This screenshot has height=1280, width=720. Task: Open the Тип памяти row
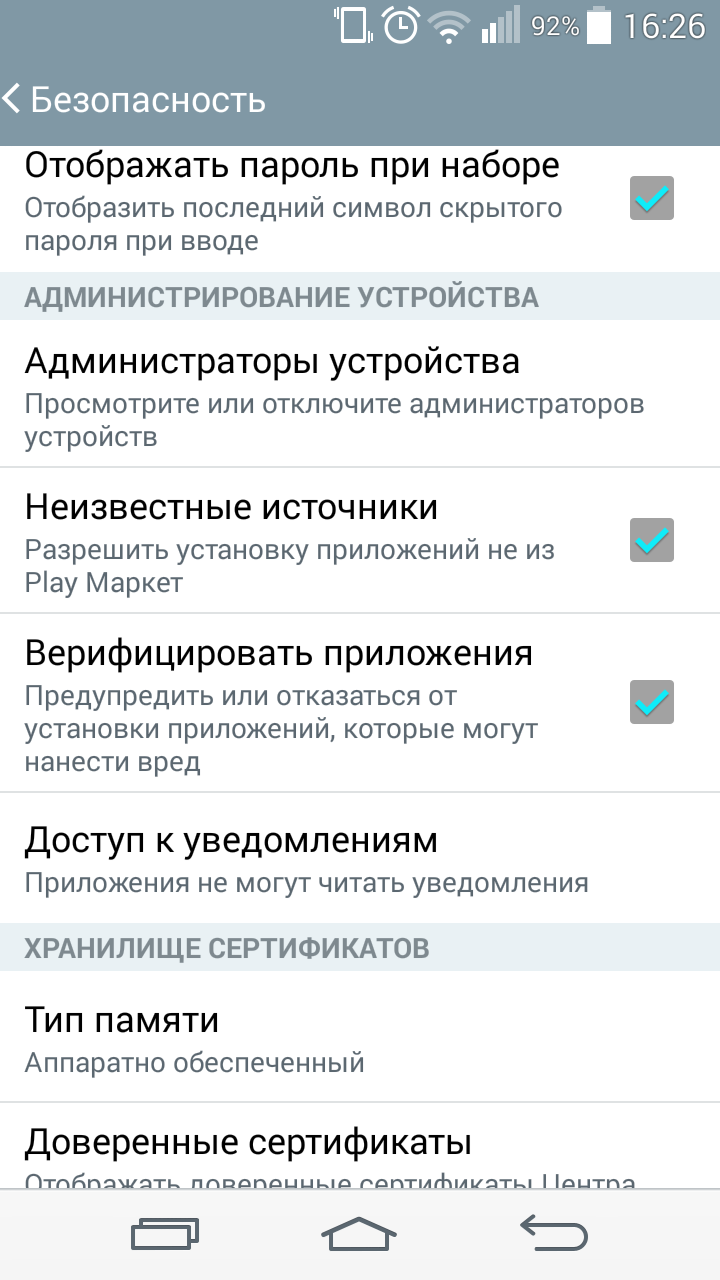click(x=360, y=1038)
